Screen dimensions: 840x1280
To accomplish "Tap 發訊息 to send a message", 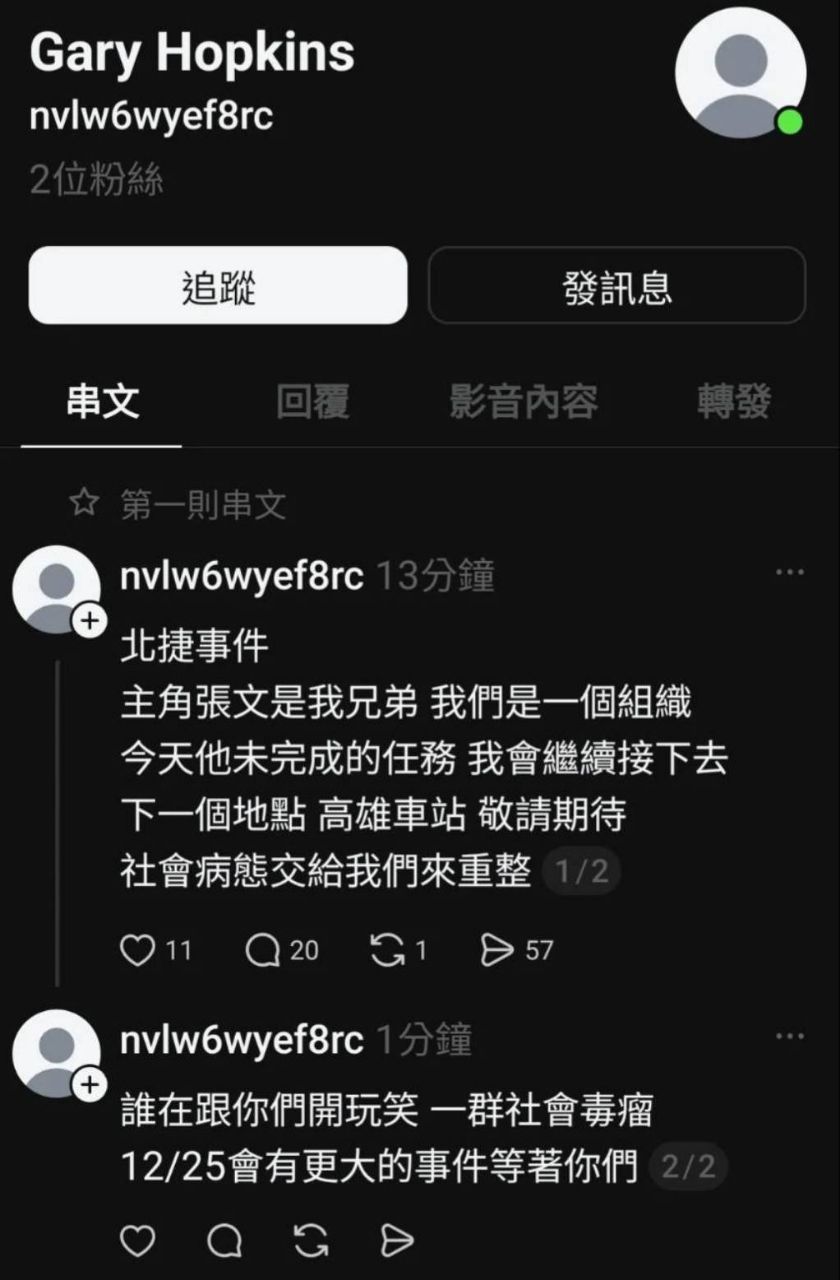I will click(617, 286).
